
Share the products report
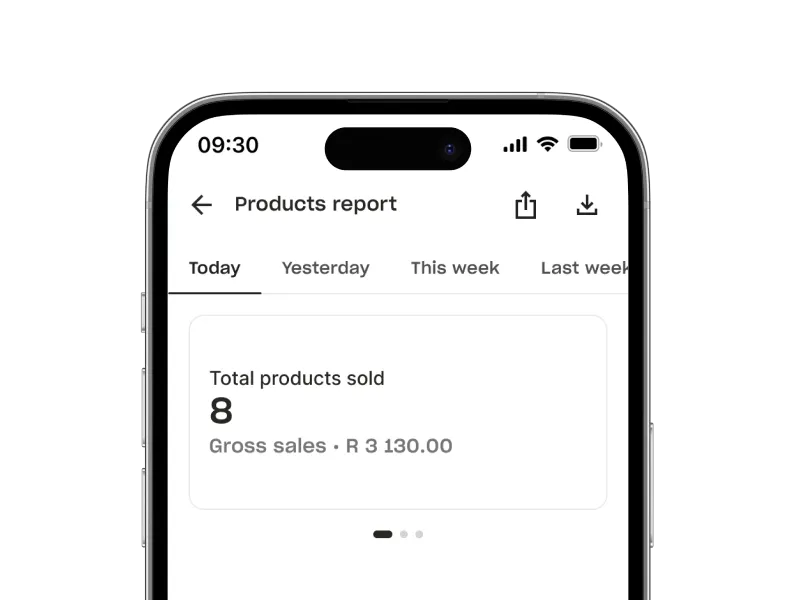pyautogui.click(x=525, y=205)
